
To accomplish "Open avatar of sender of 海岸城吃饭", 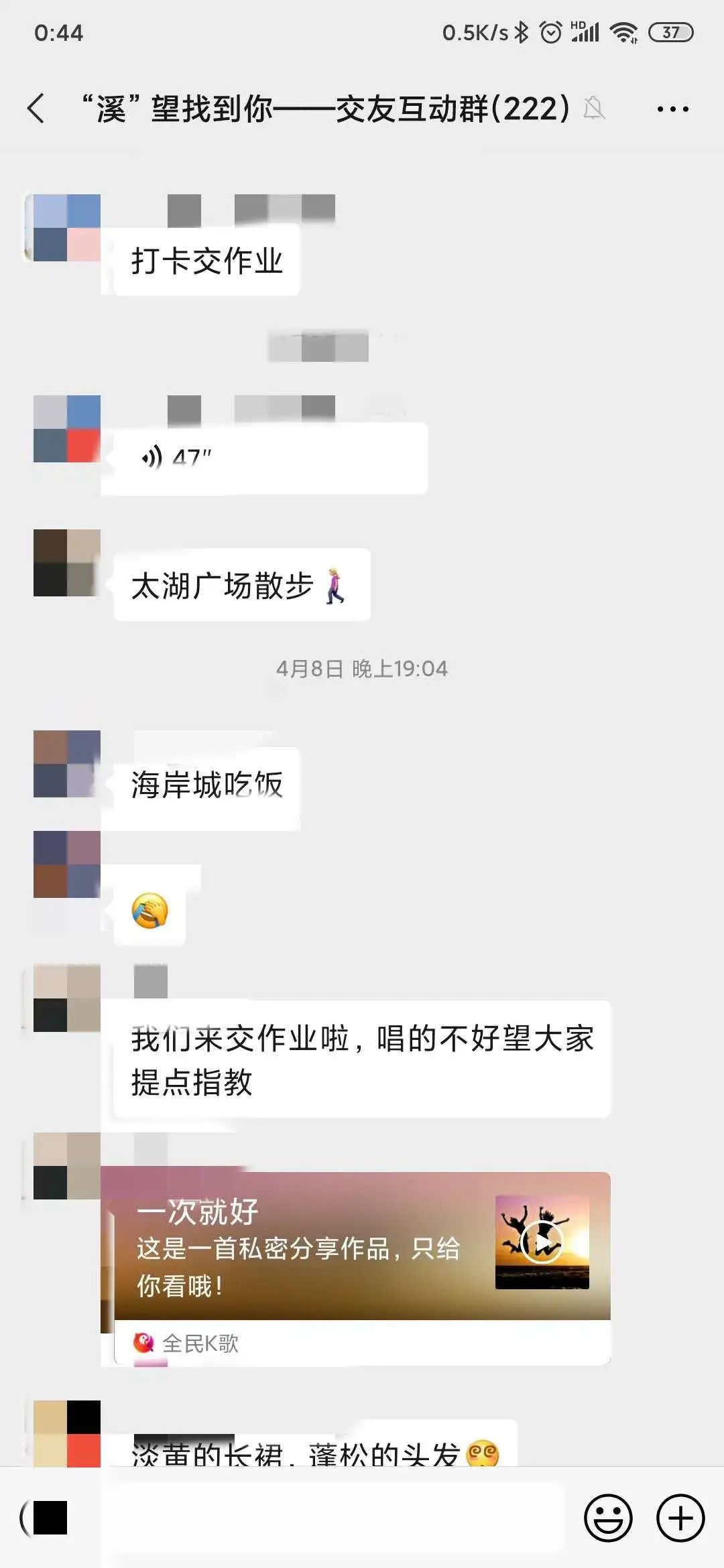I will click(67, 764).
